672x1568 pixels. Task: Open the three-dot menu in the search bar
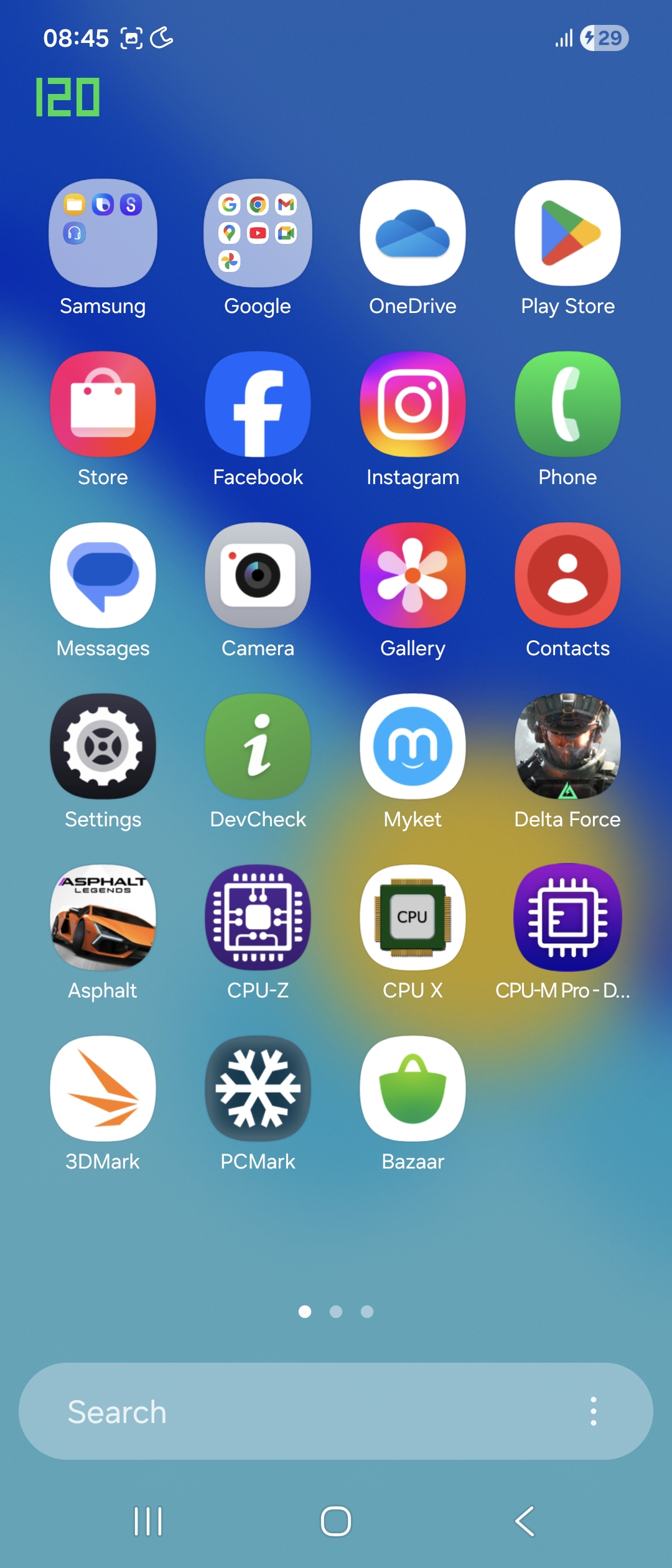593,1411
